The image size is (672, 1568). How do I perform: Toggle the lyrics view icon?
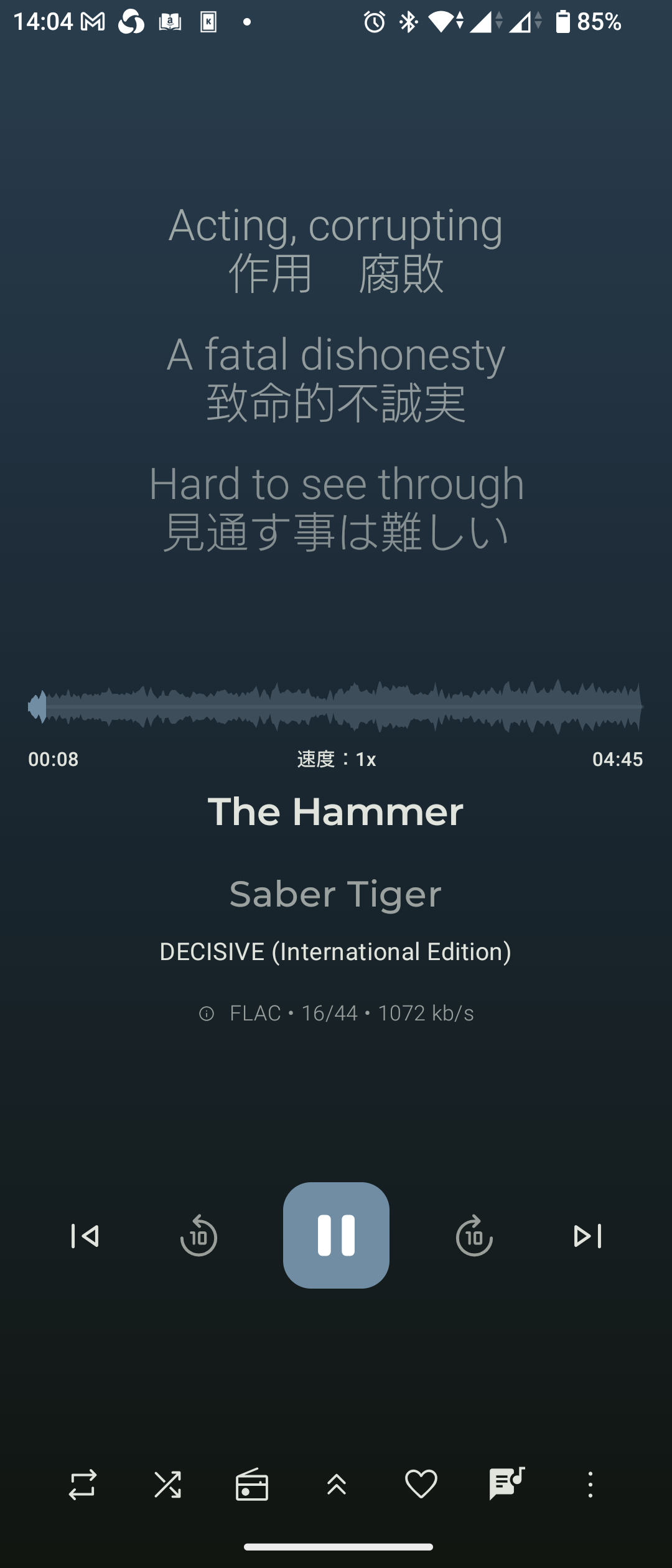pos(506,1484)
